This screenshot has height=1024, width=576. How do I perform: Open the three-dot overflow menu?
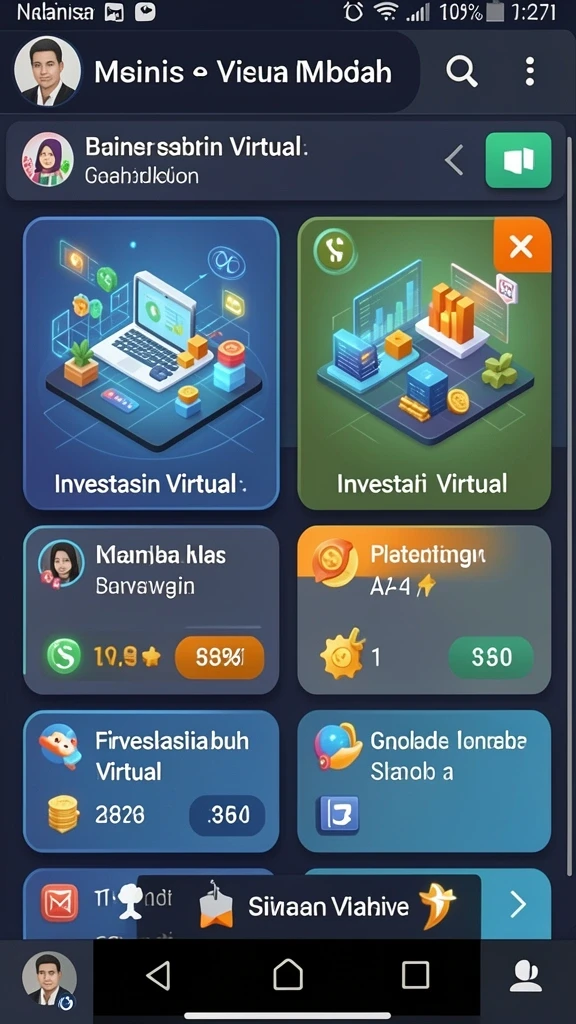pyautogui.click(x=530, y=71)
